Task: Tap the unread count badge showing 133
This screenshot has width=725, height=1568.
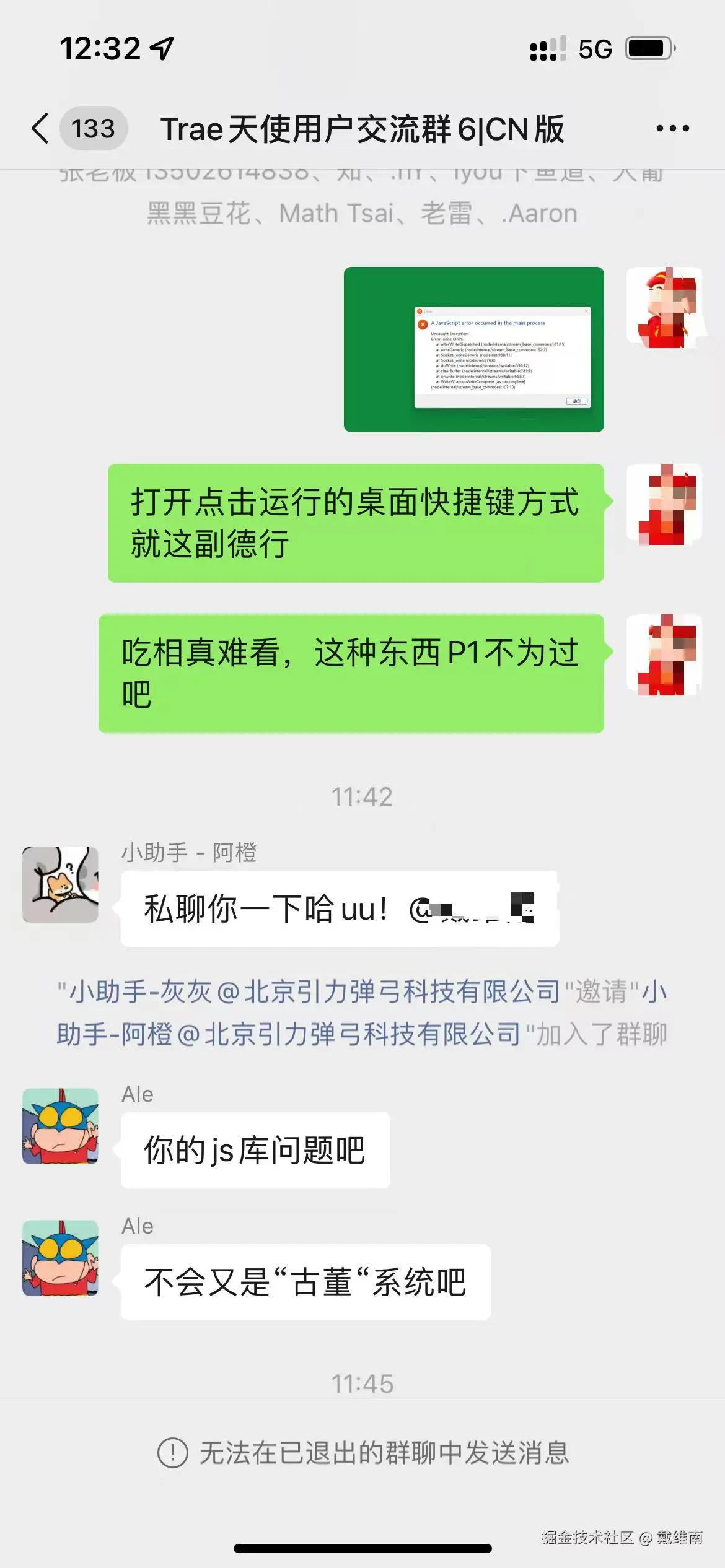Action: point(93,128)
